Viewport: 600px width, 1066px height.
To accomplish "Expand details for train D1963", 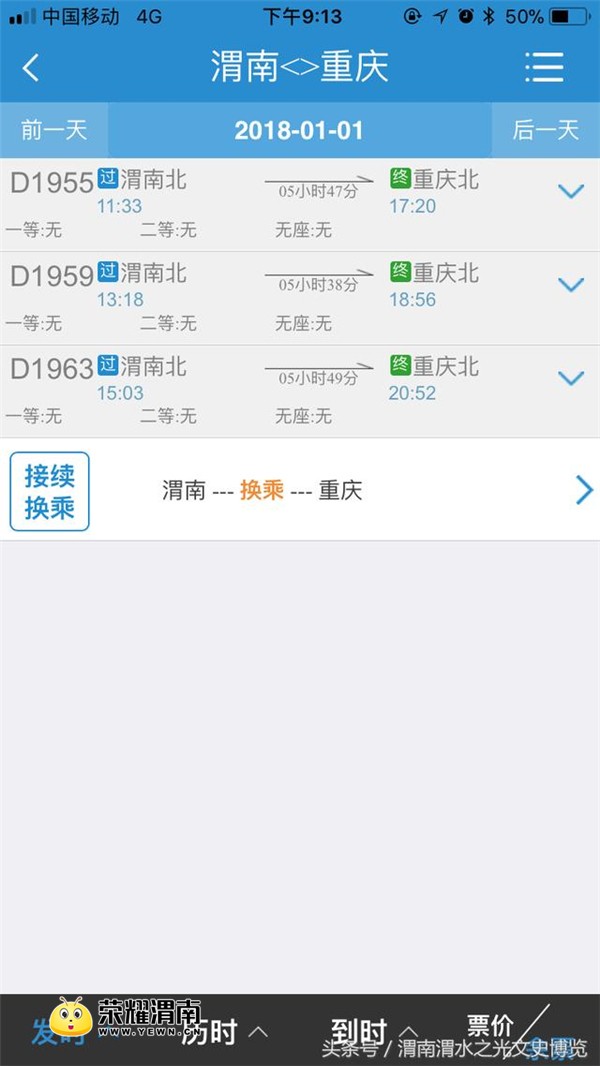I will 571,378.
